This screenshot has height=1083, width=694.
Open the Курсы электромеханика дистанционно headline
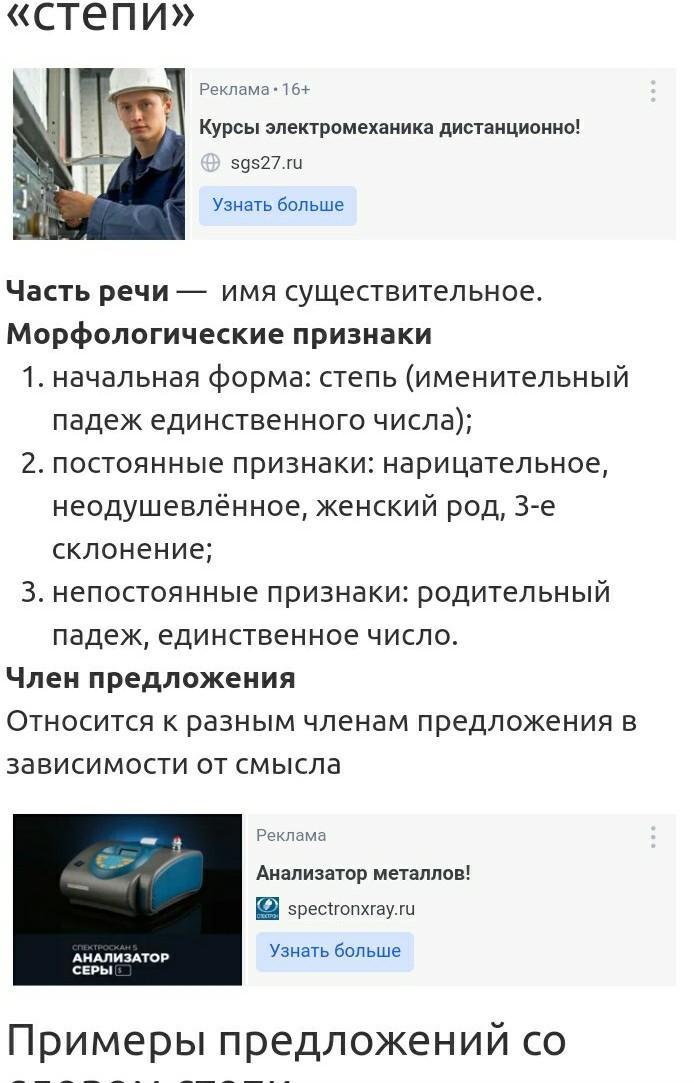pyautogui.click(x=389, y=127)
